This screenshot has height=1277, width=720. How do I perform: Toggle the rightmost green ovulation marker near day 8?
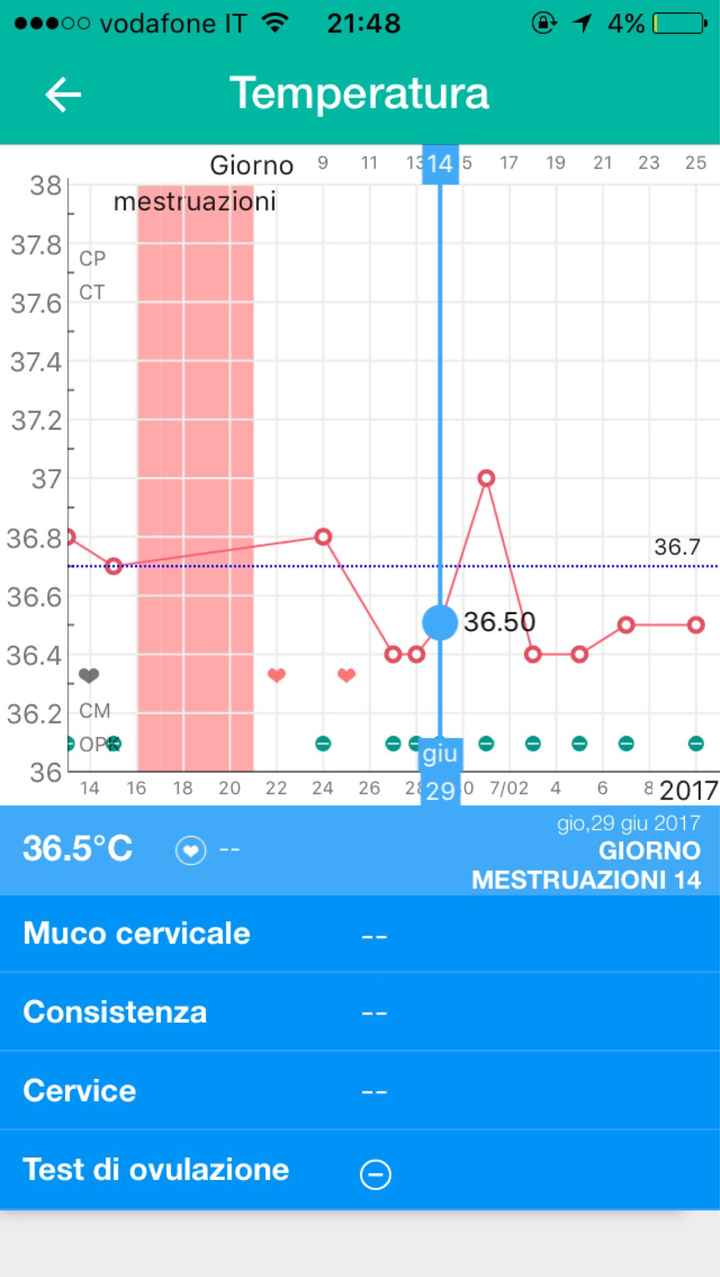click(x=695, y=743)
